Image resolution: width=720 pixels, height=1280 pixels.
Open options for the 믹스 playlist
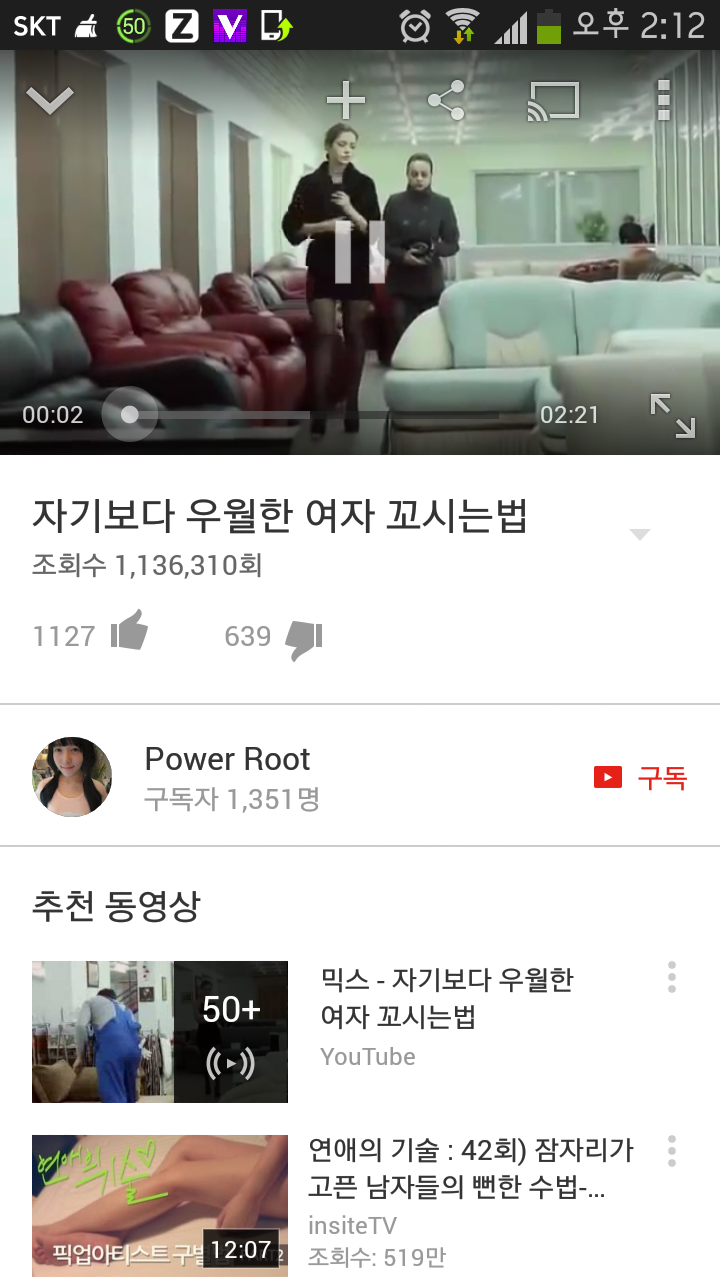coord(672,977)
